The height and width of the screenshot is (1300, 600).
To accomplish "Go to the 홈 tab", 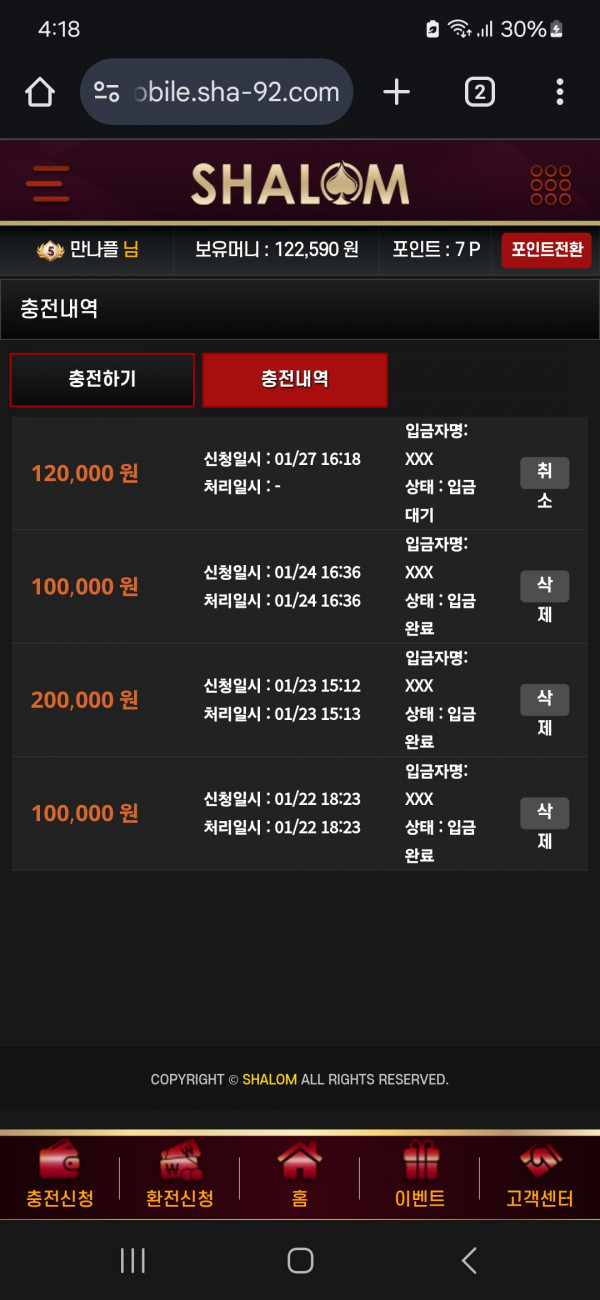I will 300,1177.
